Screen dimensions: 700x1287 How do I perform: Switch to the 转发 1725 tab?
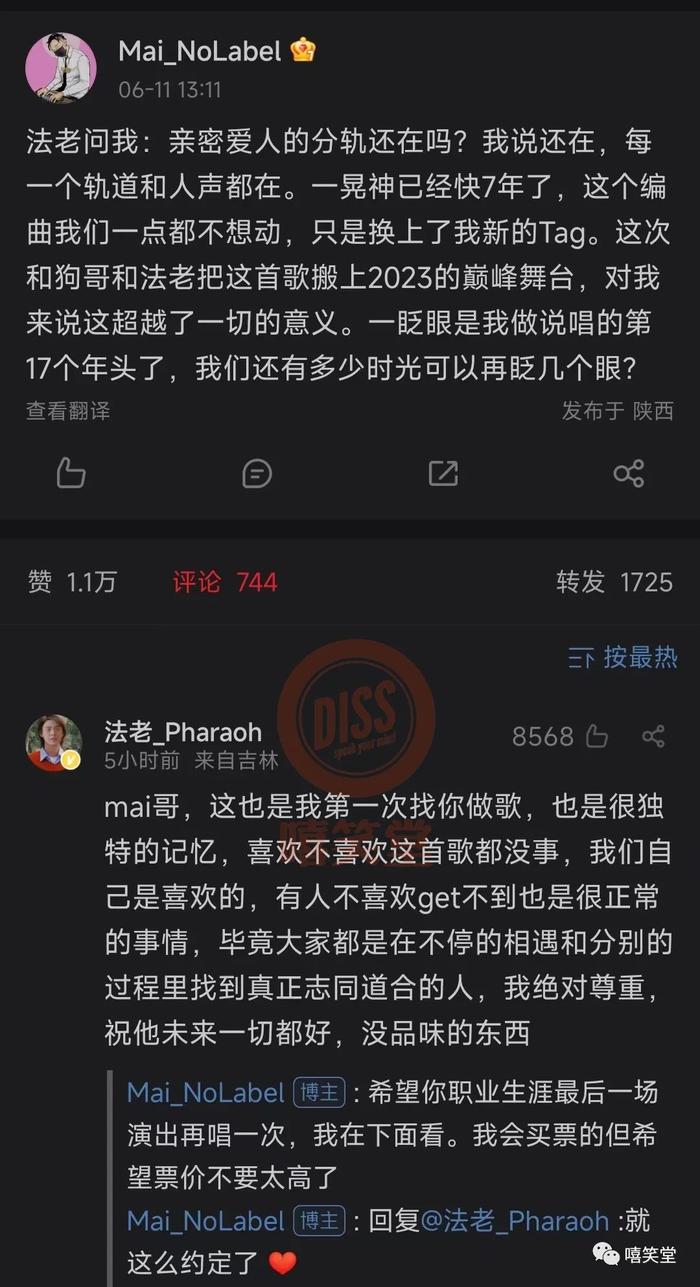615,582
